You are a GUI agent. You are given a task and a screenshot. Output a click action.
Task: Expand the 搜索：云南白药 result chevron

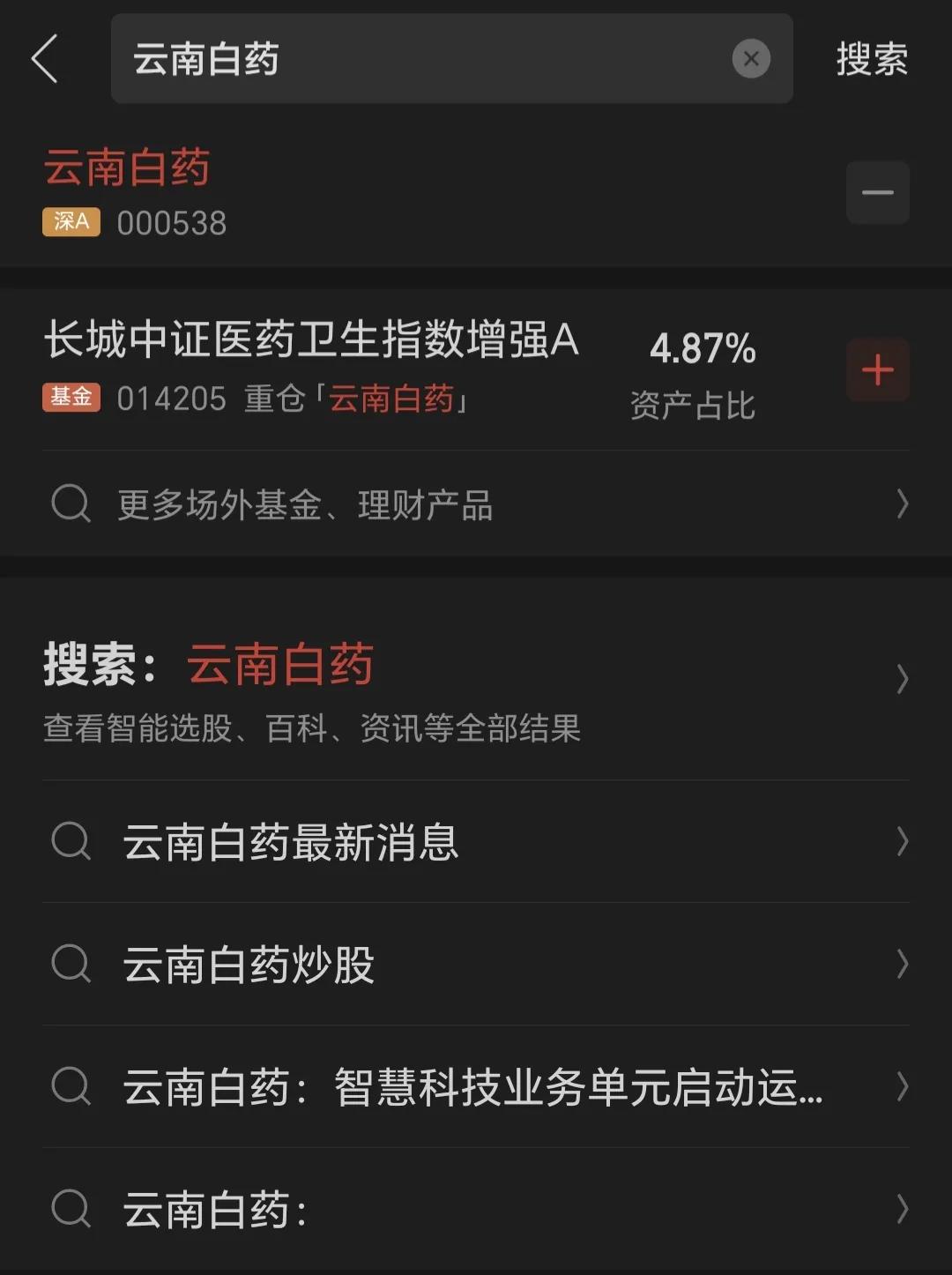pyautogui.click(x=901, y=680)
